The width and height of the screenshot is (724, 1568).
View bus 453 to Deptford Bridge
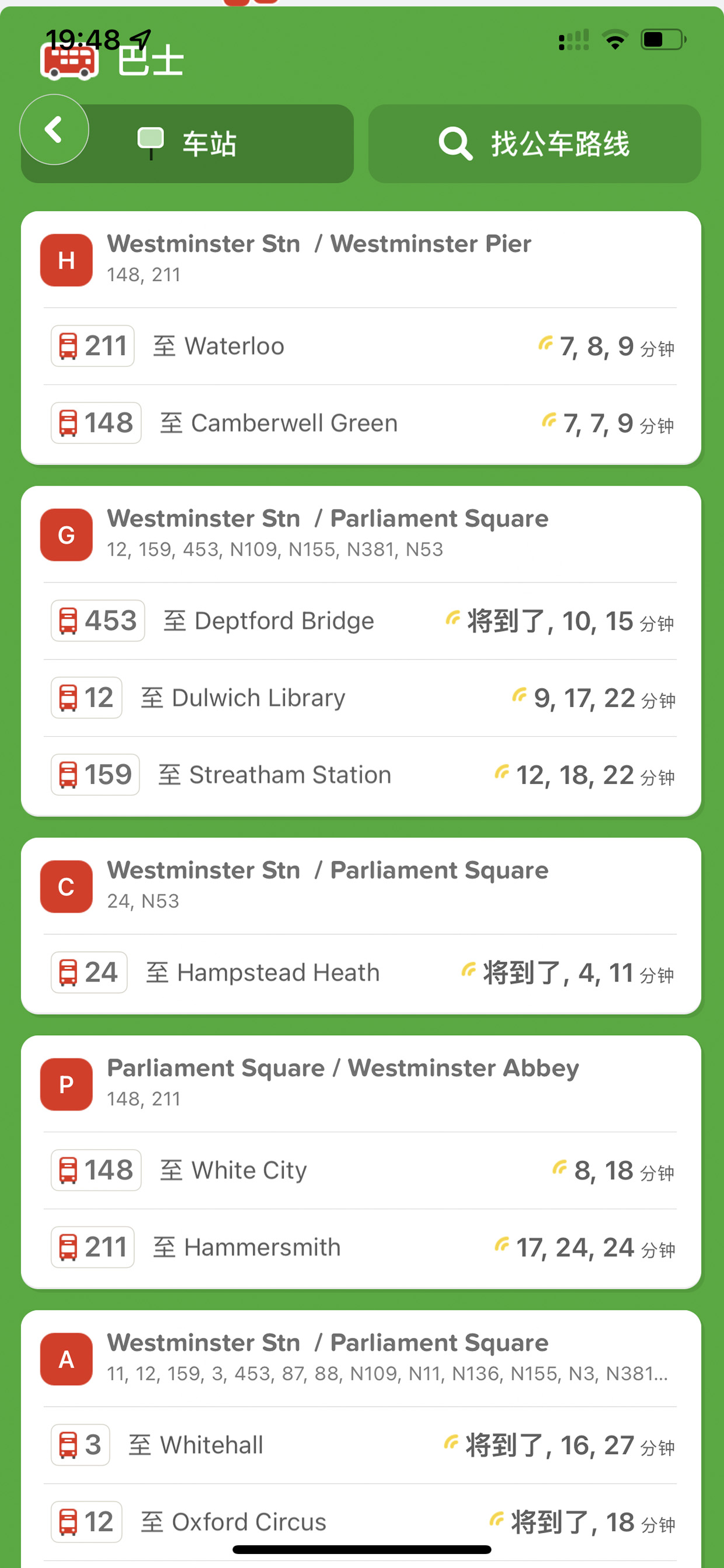[361, 621]
